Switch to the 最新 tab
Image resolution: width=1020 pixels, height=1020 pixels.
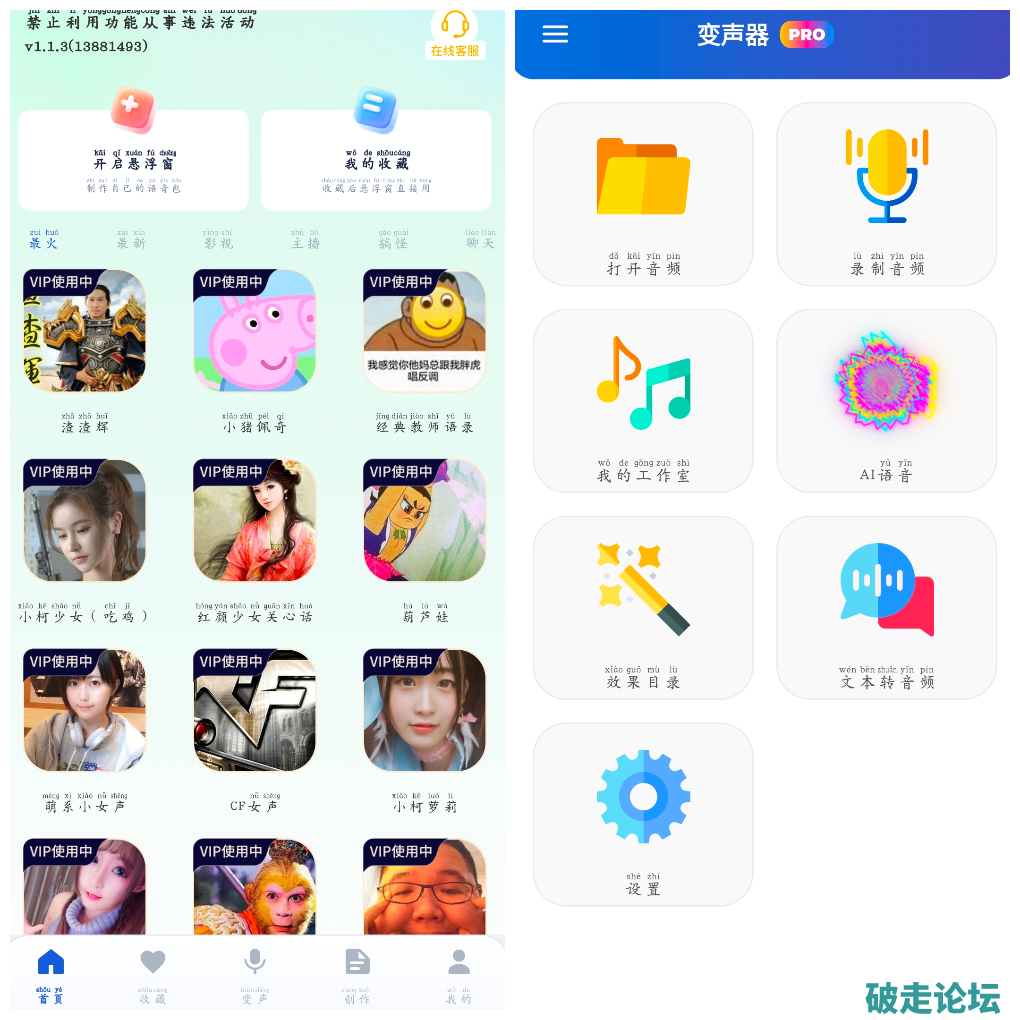pyautogui.click(x=131, y=239)
